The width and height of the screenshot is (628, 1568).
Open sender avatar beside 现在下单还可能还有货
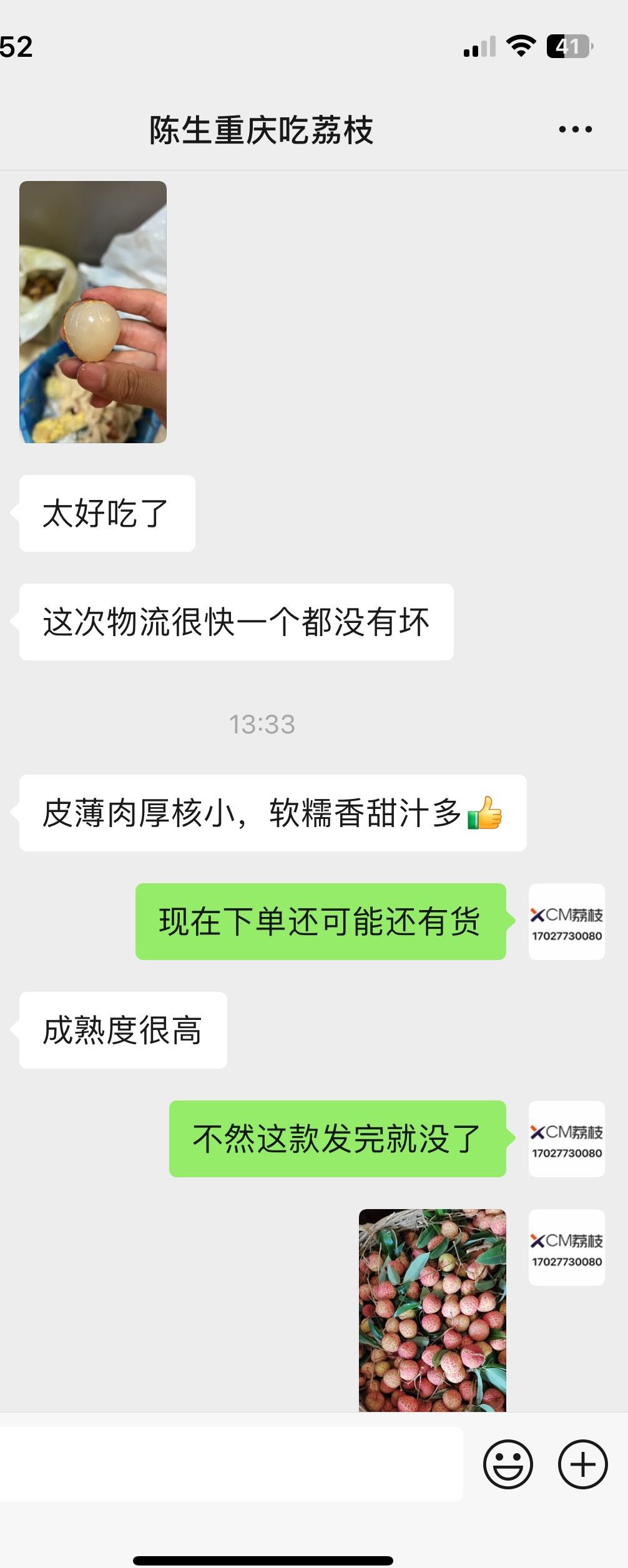[x=566, y=921]
